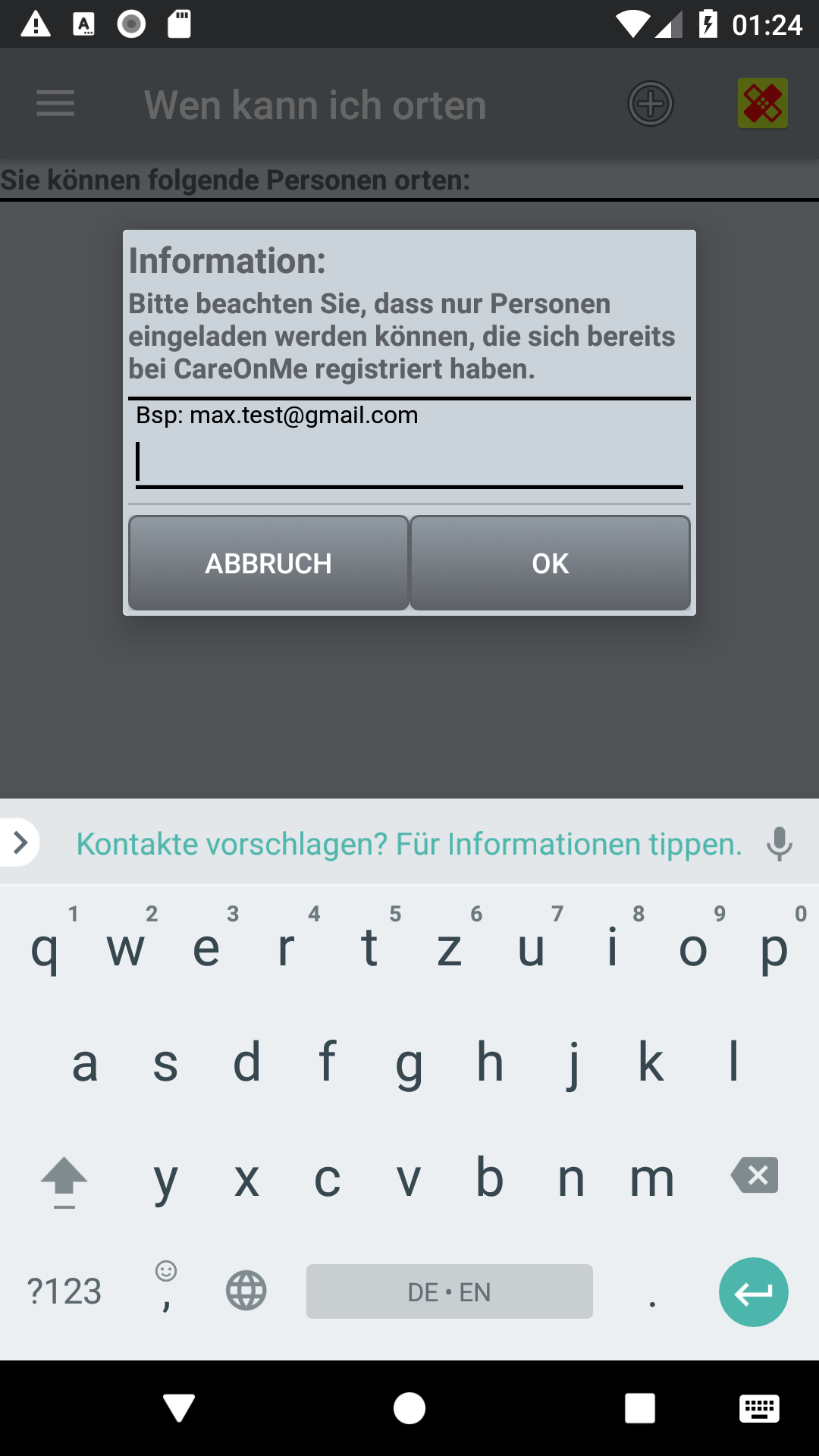
Task: Focus the email address input field
Action: coord(409,463)
